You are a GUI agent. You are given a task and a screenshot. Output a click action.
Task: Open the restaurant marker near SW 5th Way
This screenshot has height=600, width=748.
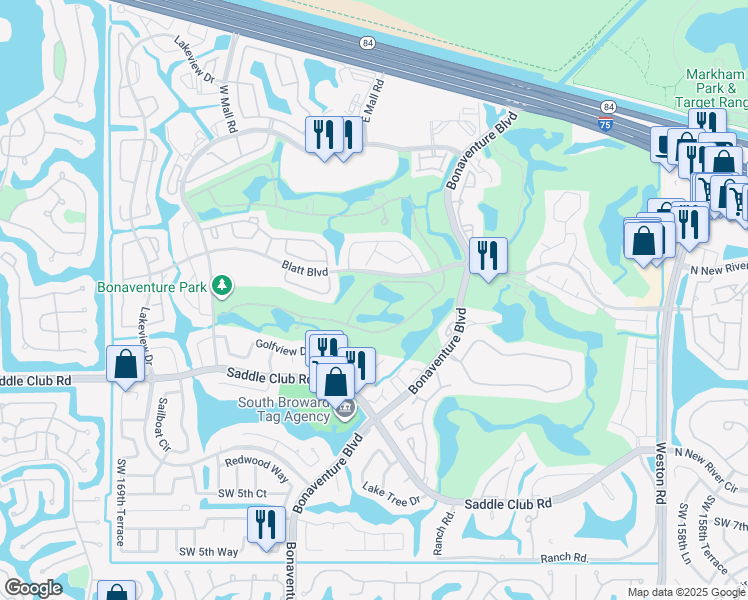coord(266,525)
